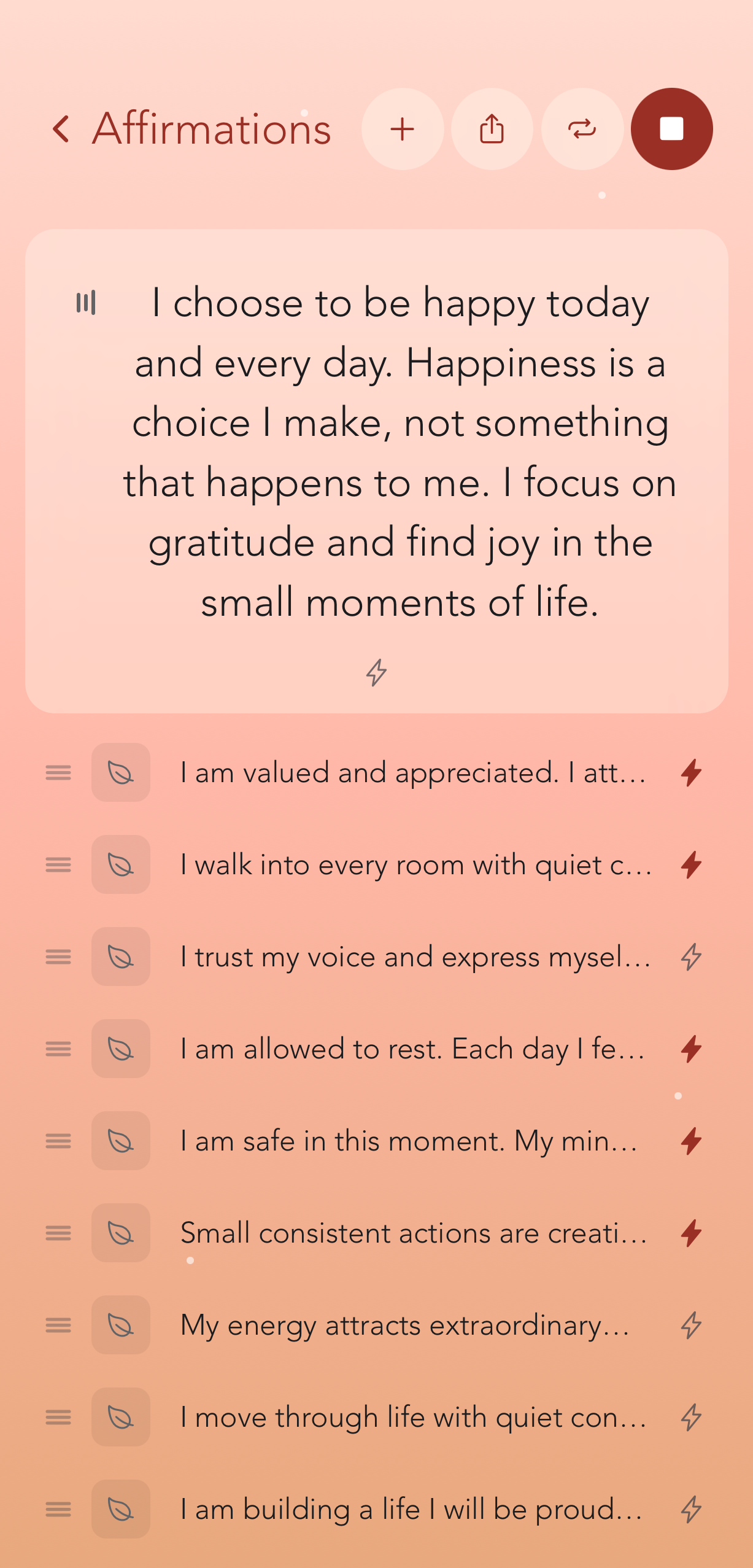Tap the leaf icon beside "I am valued and appreciated"

(x=120, y=773)
